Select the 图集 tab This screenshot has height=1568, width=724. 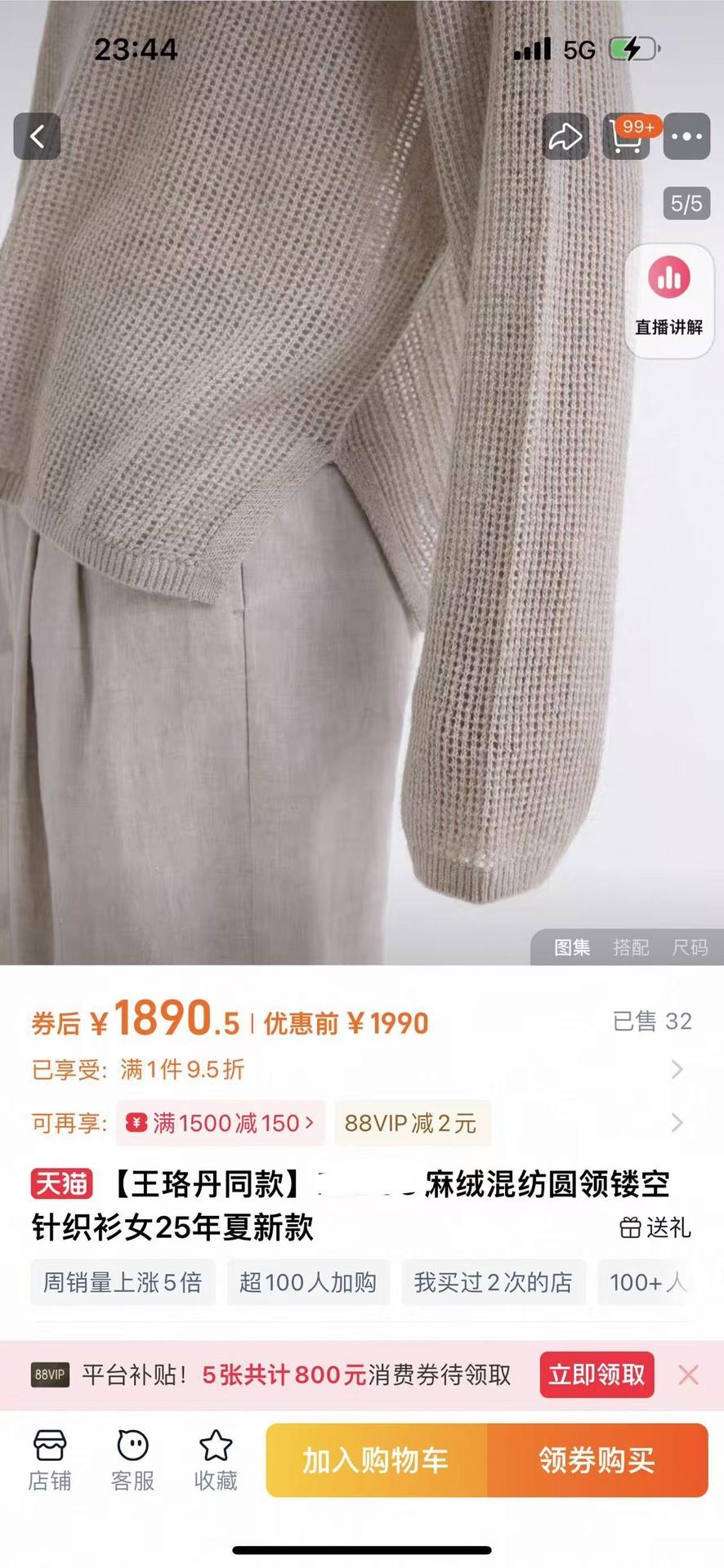[x=572, y=947]
